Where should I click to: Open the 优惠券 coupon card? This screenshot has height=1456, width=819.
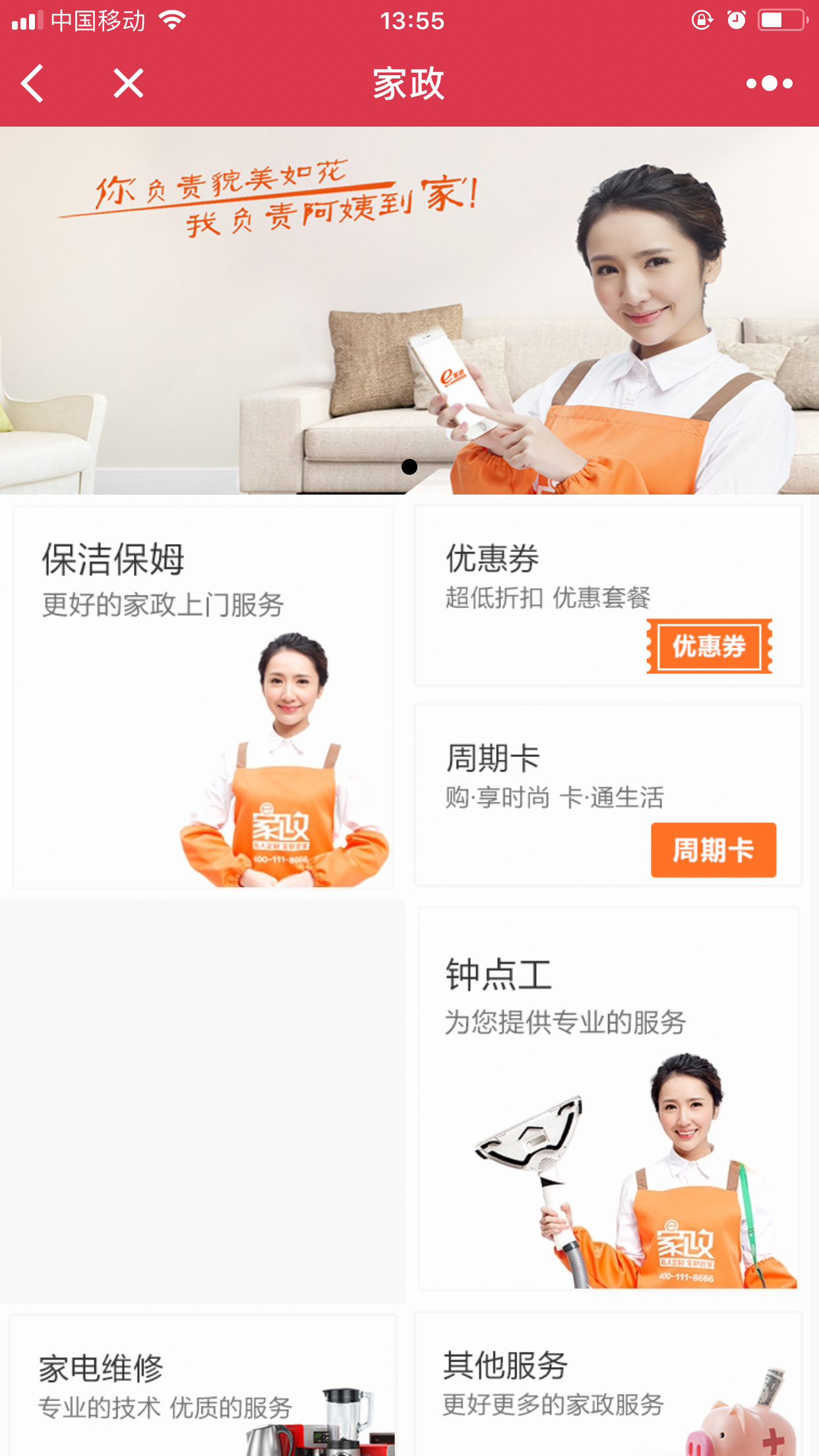point(607,596)
